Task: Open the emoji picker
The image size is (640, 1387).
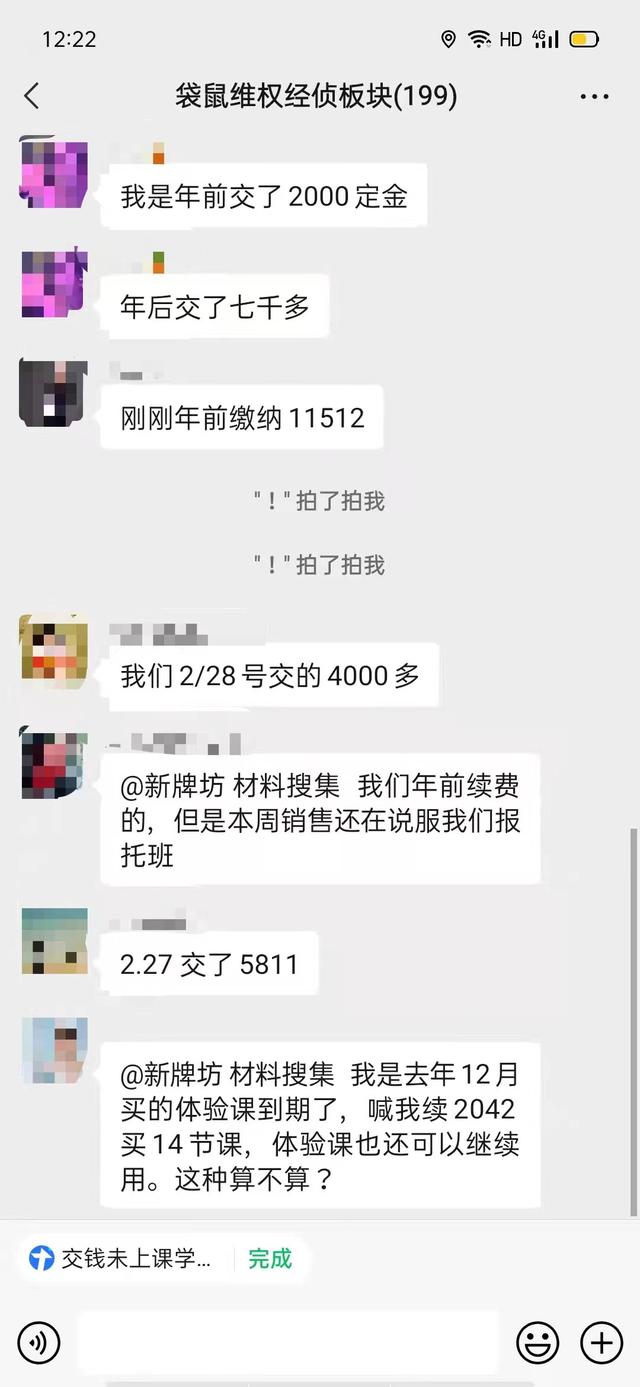Action: [x=537, y=1342]
